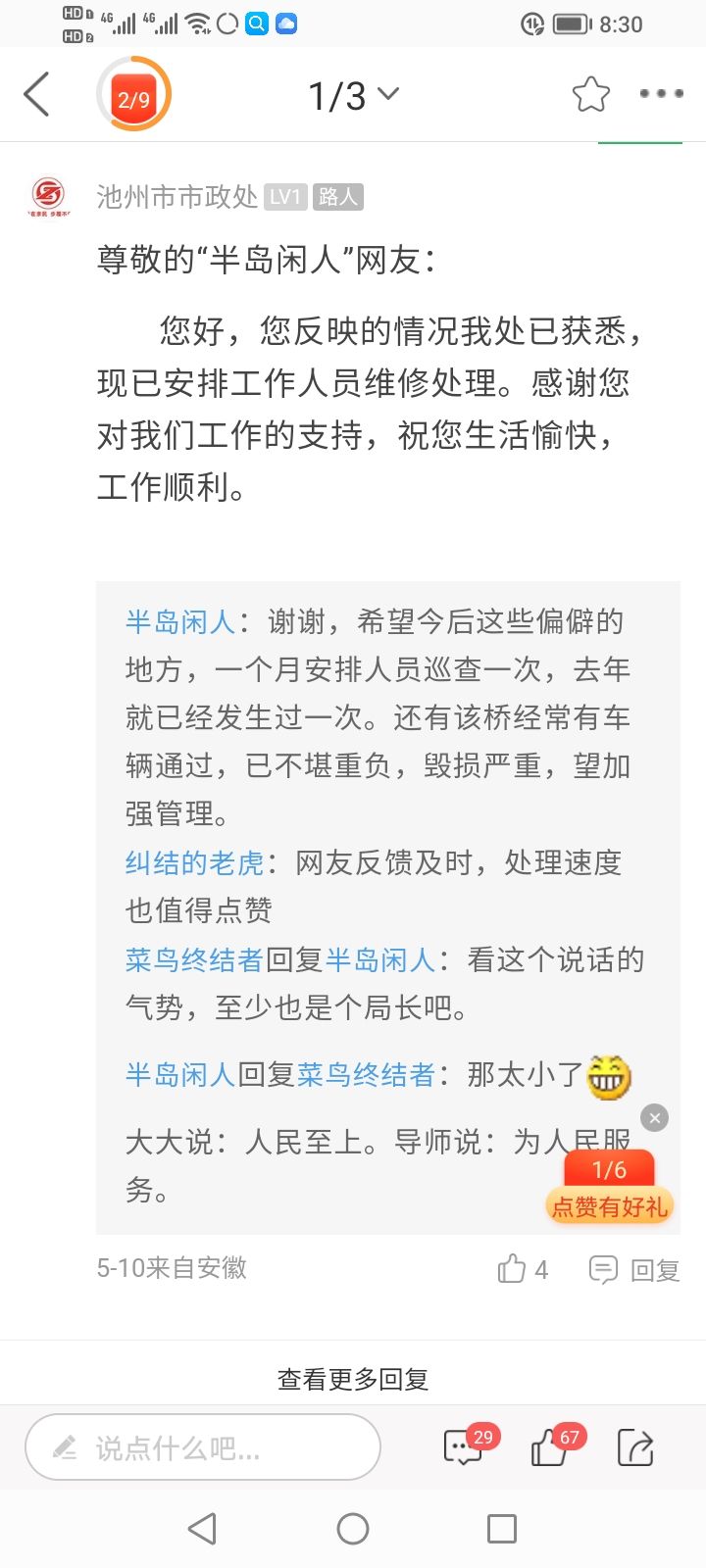The image size is (706, 1568).
Task: Open the comments icon showing 29
Action: 463,1447
